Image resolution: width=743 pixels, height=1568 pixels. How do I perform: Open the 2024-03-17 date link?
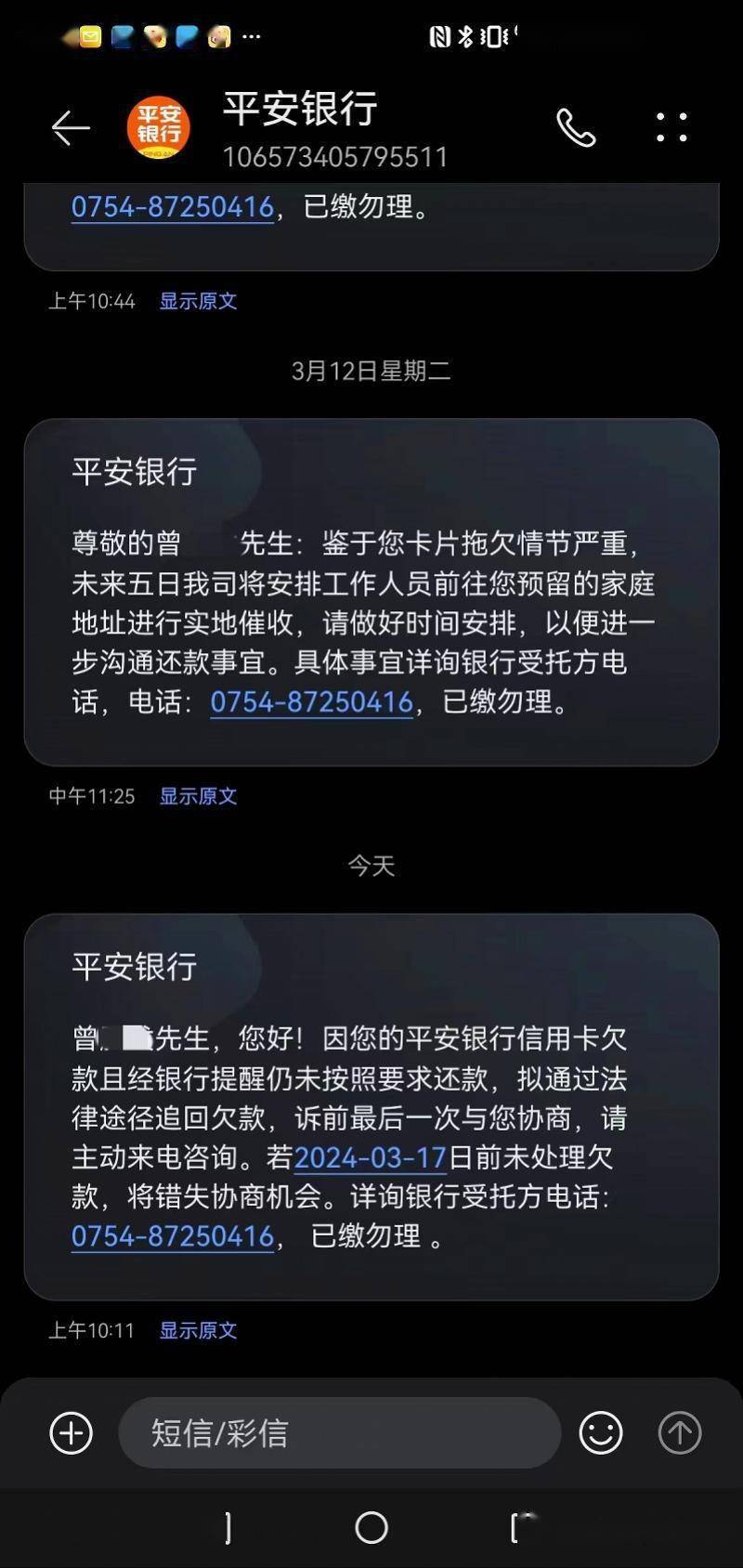click(x=371, y=1157)
